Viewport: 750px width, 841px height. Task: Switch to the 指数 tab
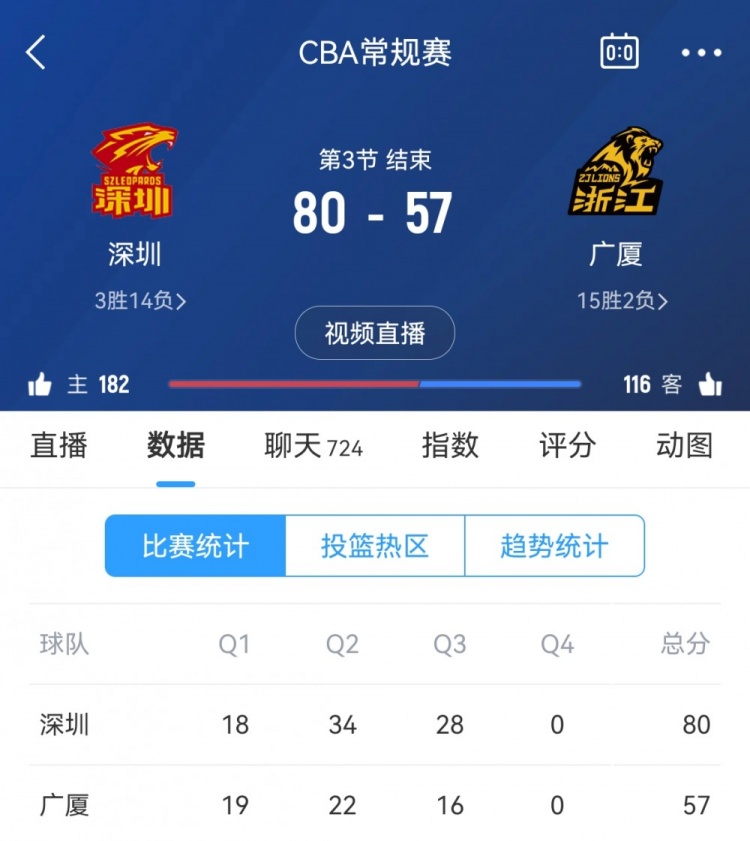click(x=450, y=446)
